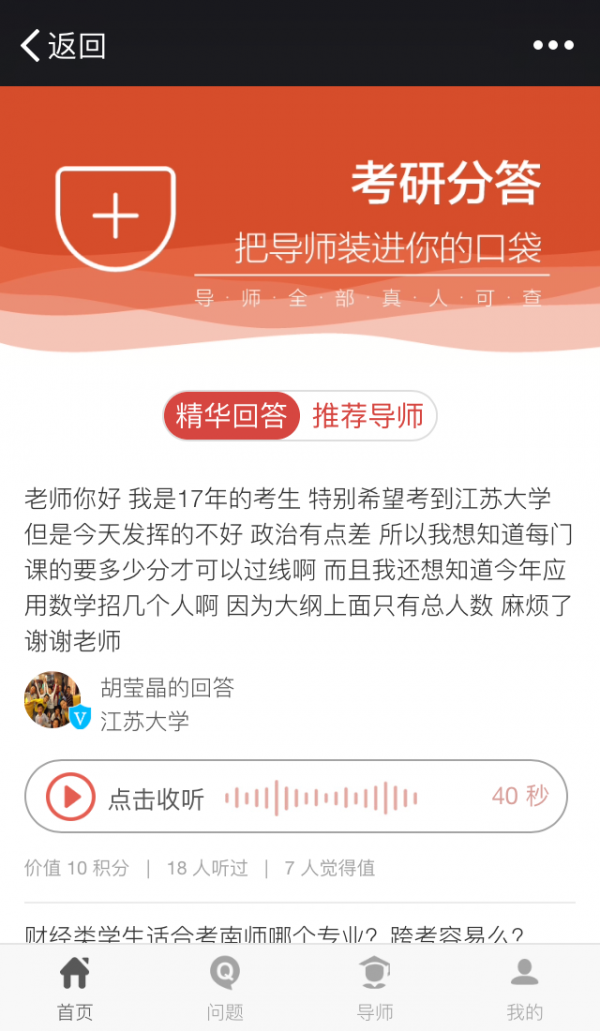Open the three-dot overflow menu
This screenshot has height=1031, width=600.
pyautogui.click(x=553, y=45)
